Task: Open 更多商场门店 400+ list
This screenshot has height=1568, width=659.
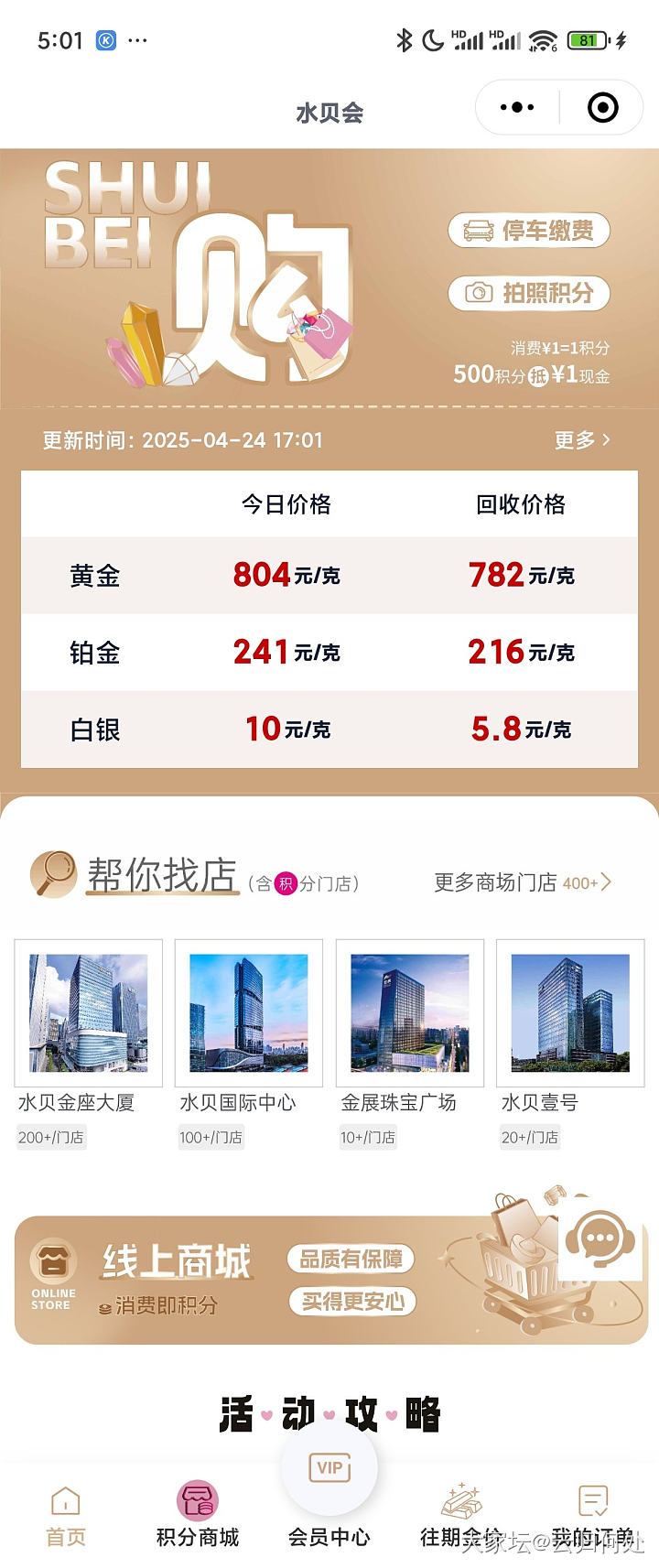Action: point(522,882)
